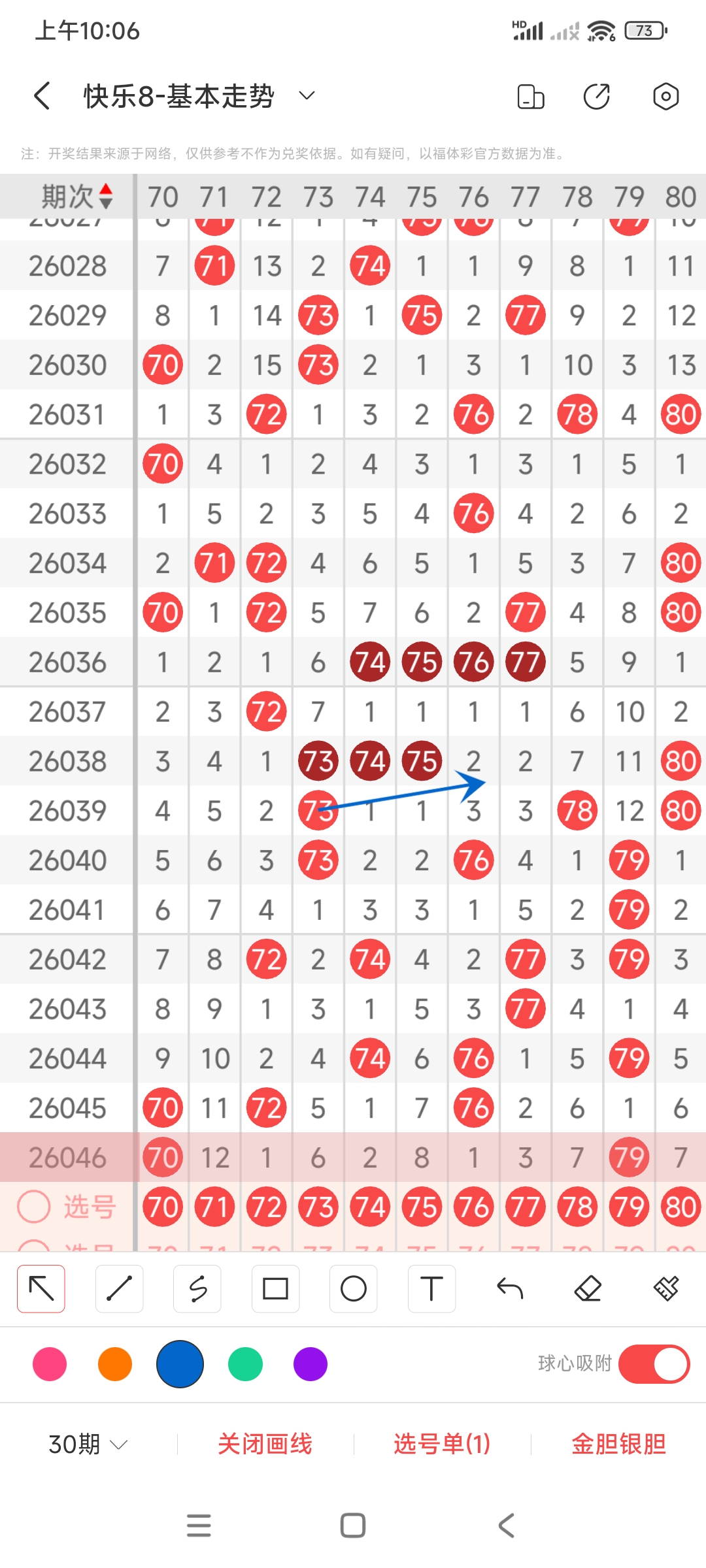Switch the drawing color to green

(x=245, y=1364)
